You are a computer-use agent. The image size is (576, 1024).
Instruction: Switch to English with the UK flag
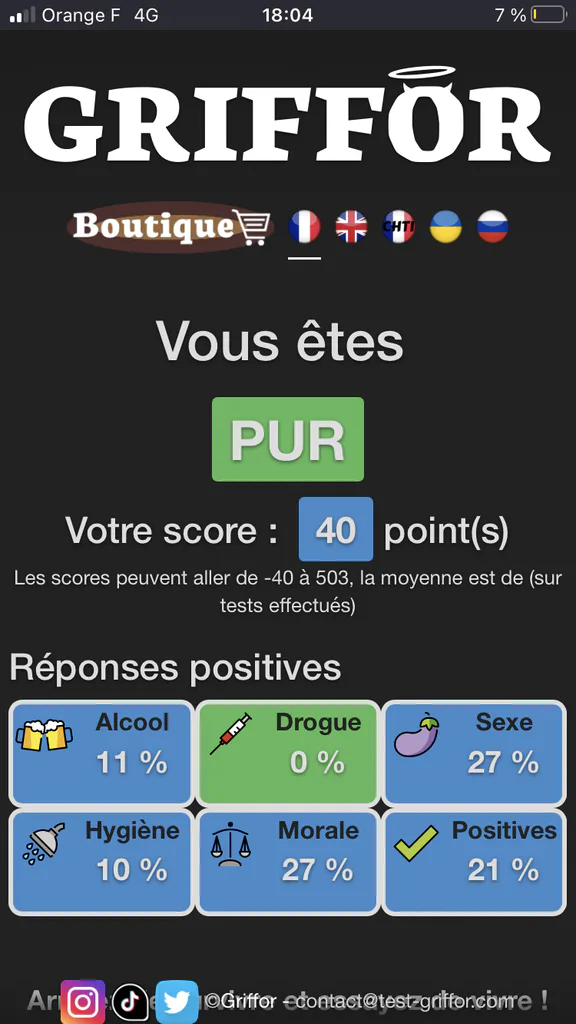351,227
